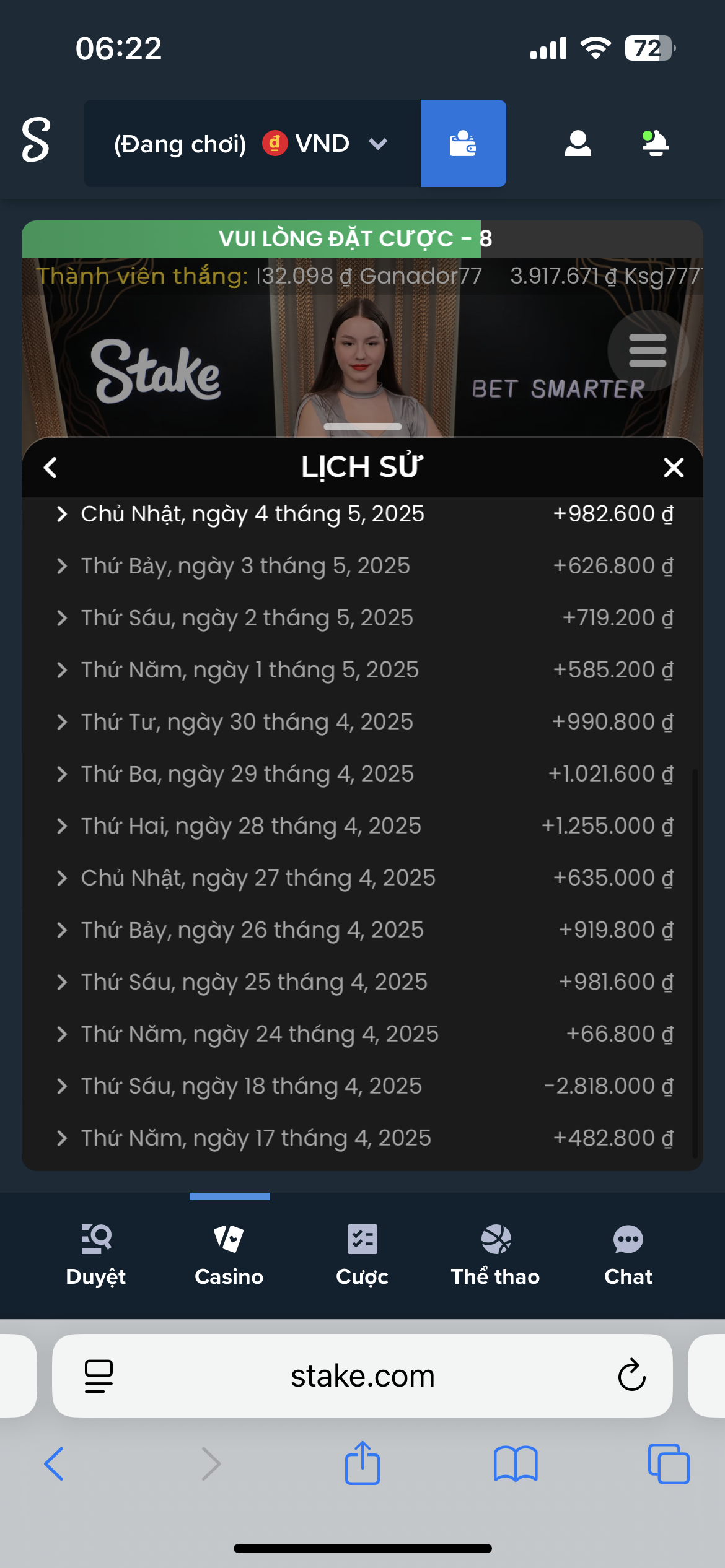
Task: Open the user profile icon
Action: pyautogui.click(x=578, y=144)
